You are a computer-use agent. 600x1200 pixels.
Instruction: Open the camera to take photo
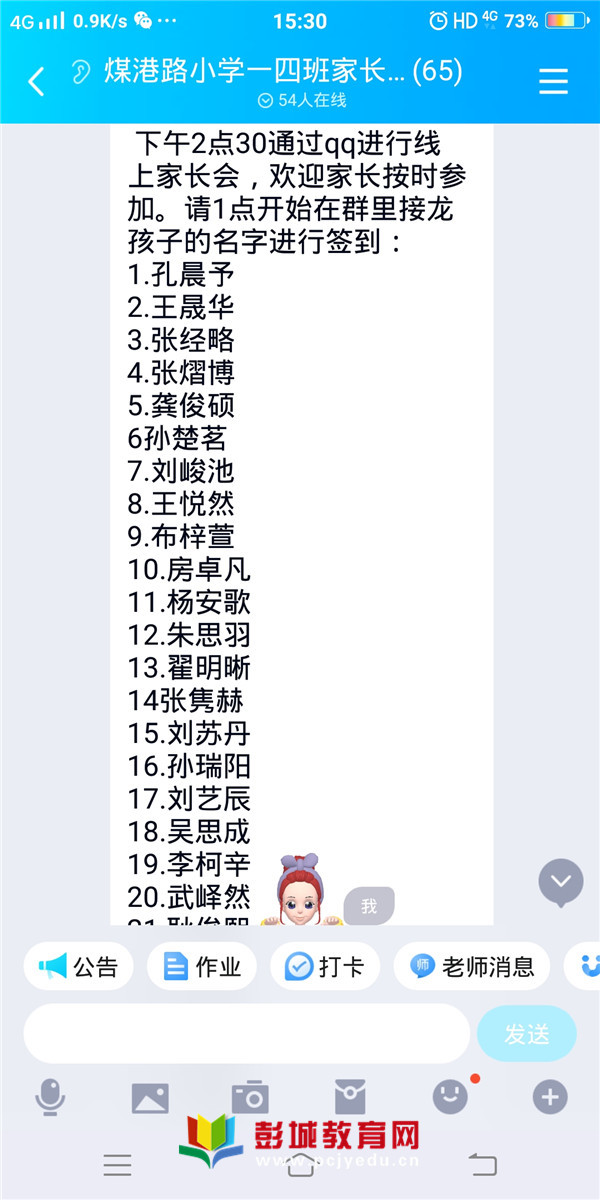click(250, 1097)
